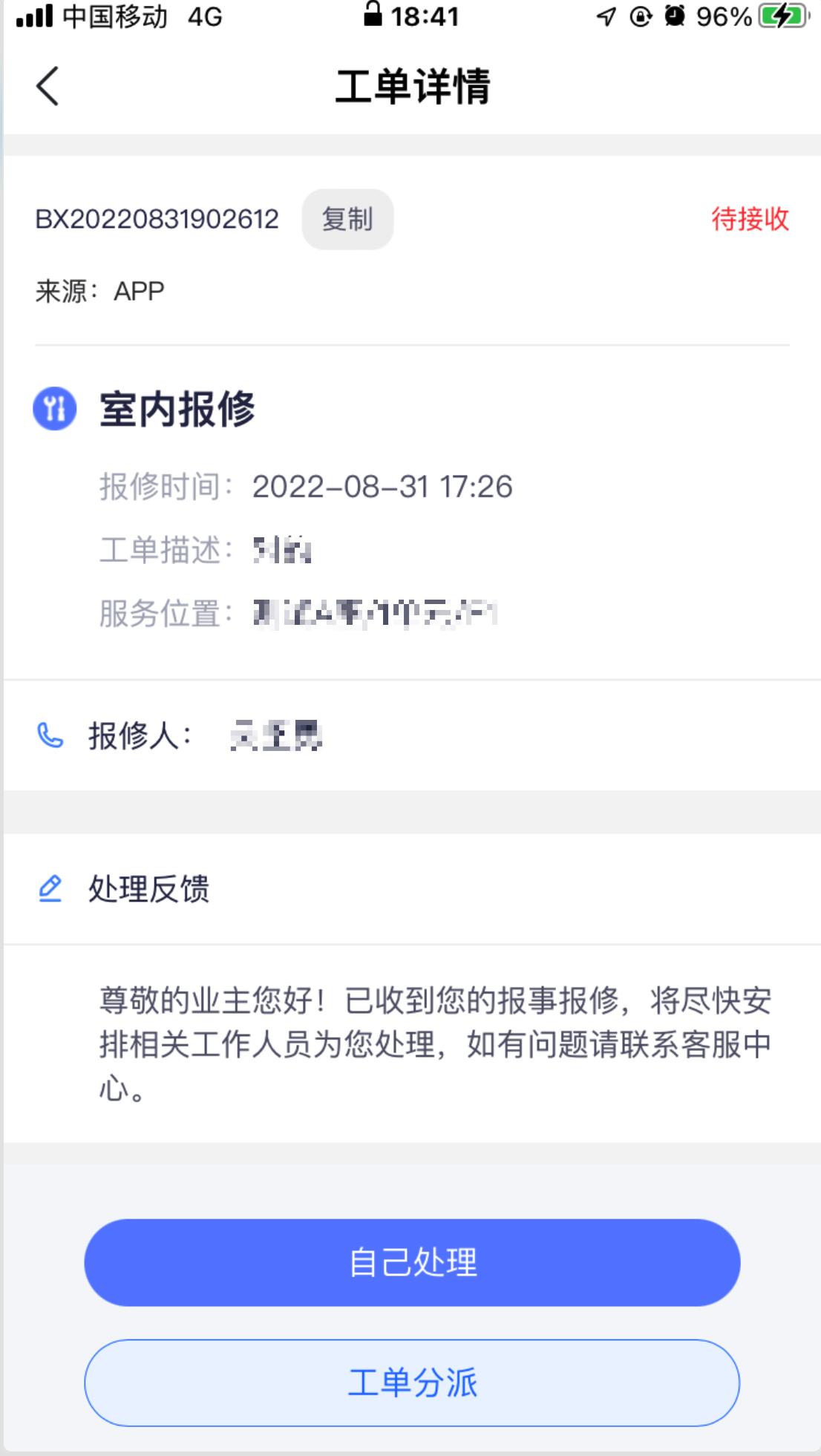Tap the back arrow to leave 工单详情
821x1456 pixels.
coord(46,86)
